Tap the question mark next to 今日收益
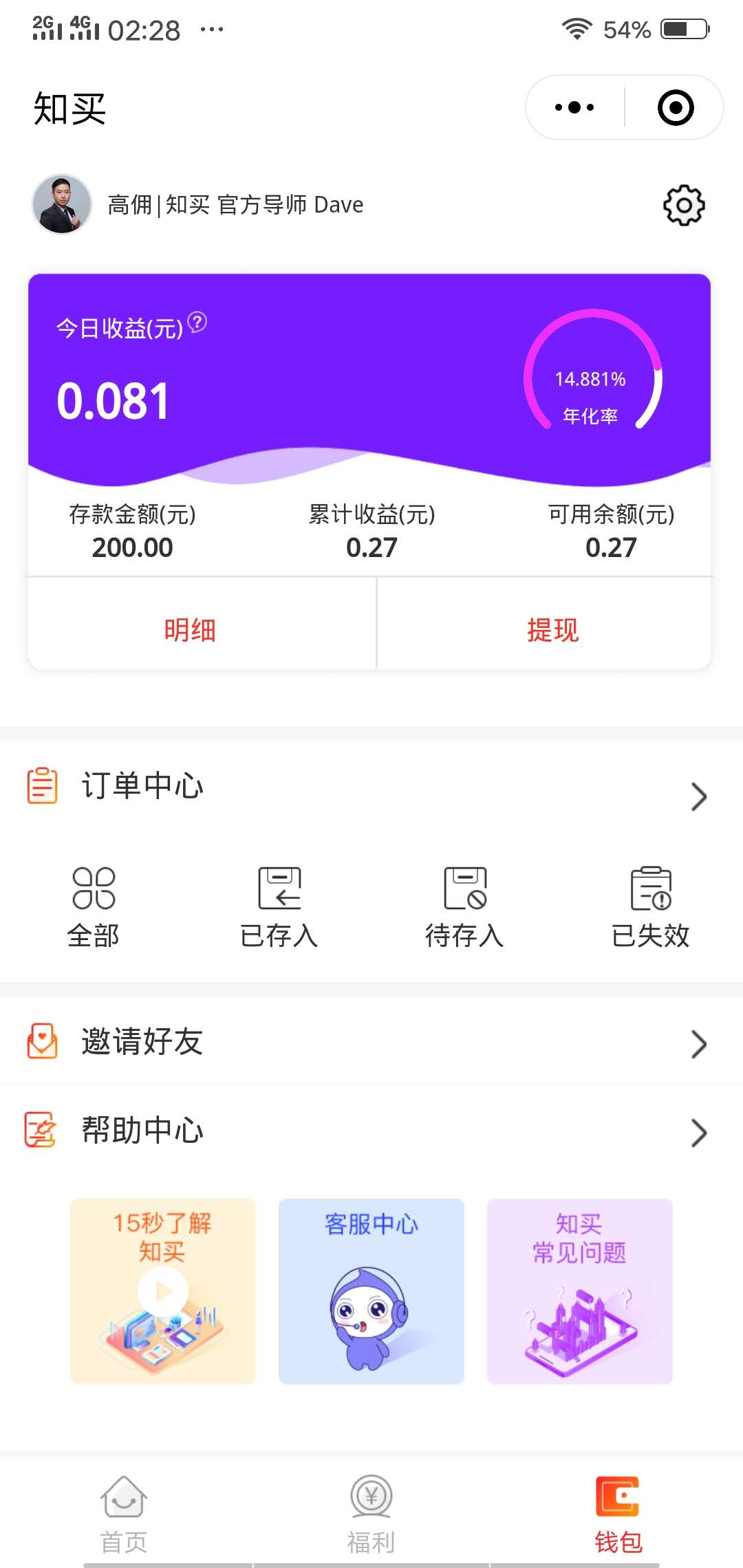The image size is (743, 1568). click(197, 322)
